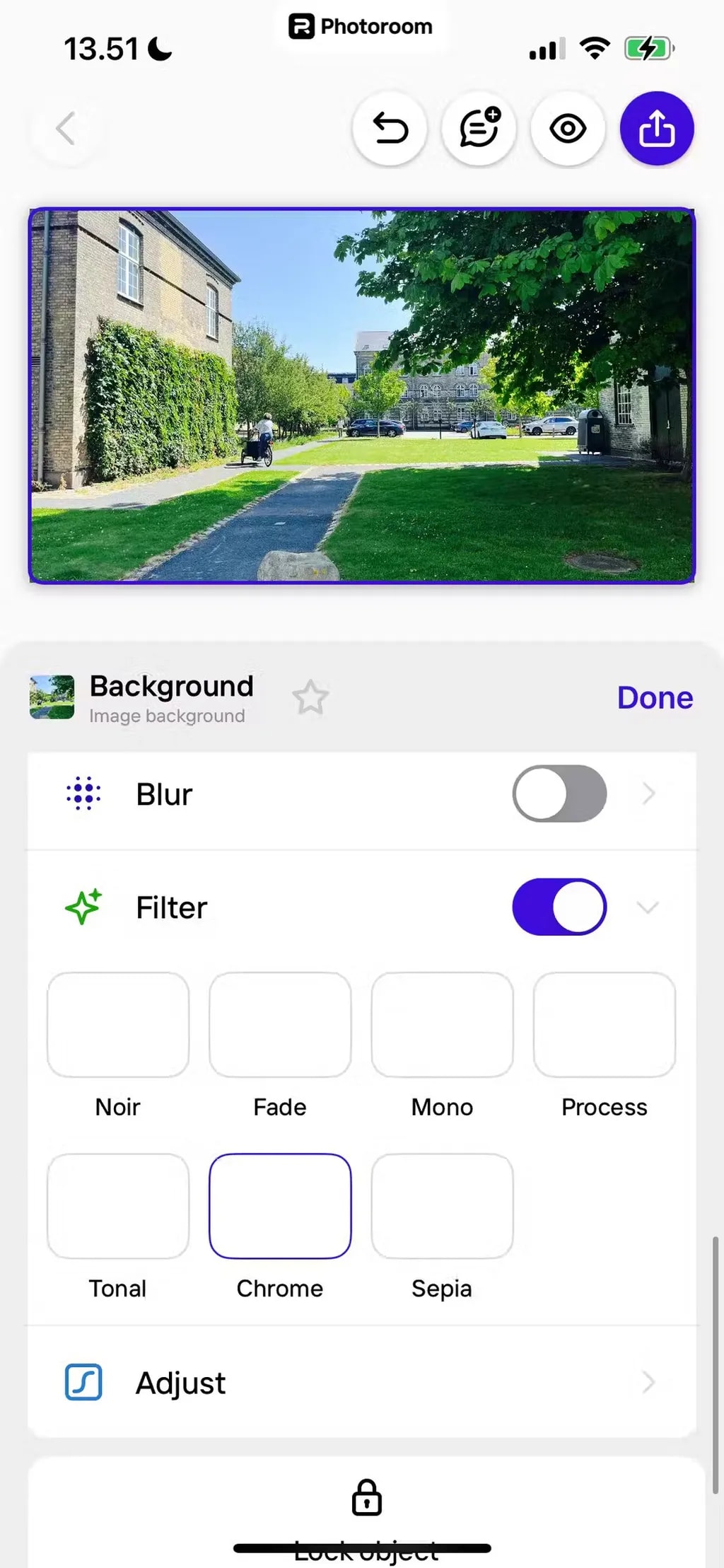Undo the last edit

[390, 129]
